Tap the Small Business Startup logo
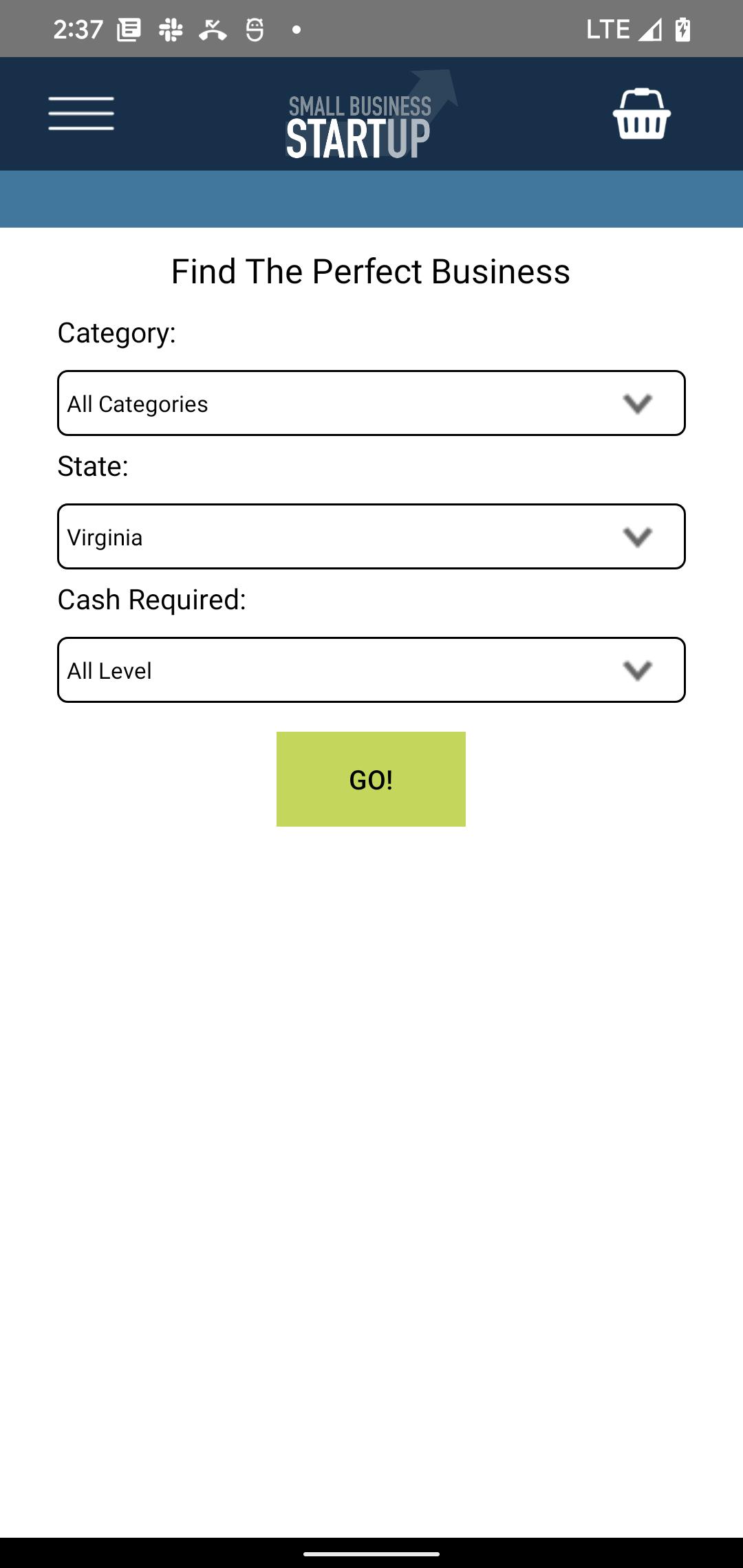743x1568 pixels. click(x=371, y=115)
